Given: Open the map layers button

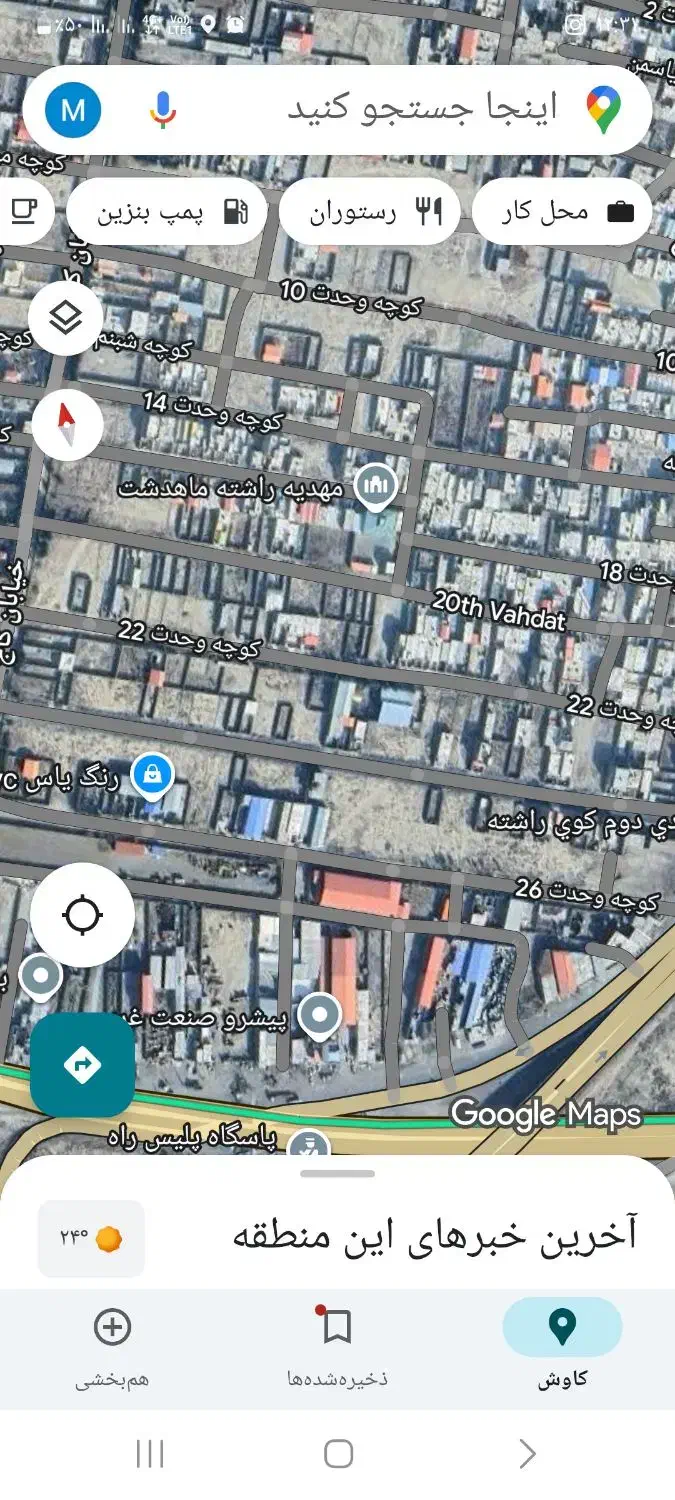Looking at the screenshot, I should pyautogui.click(x=66, y=318).
